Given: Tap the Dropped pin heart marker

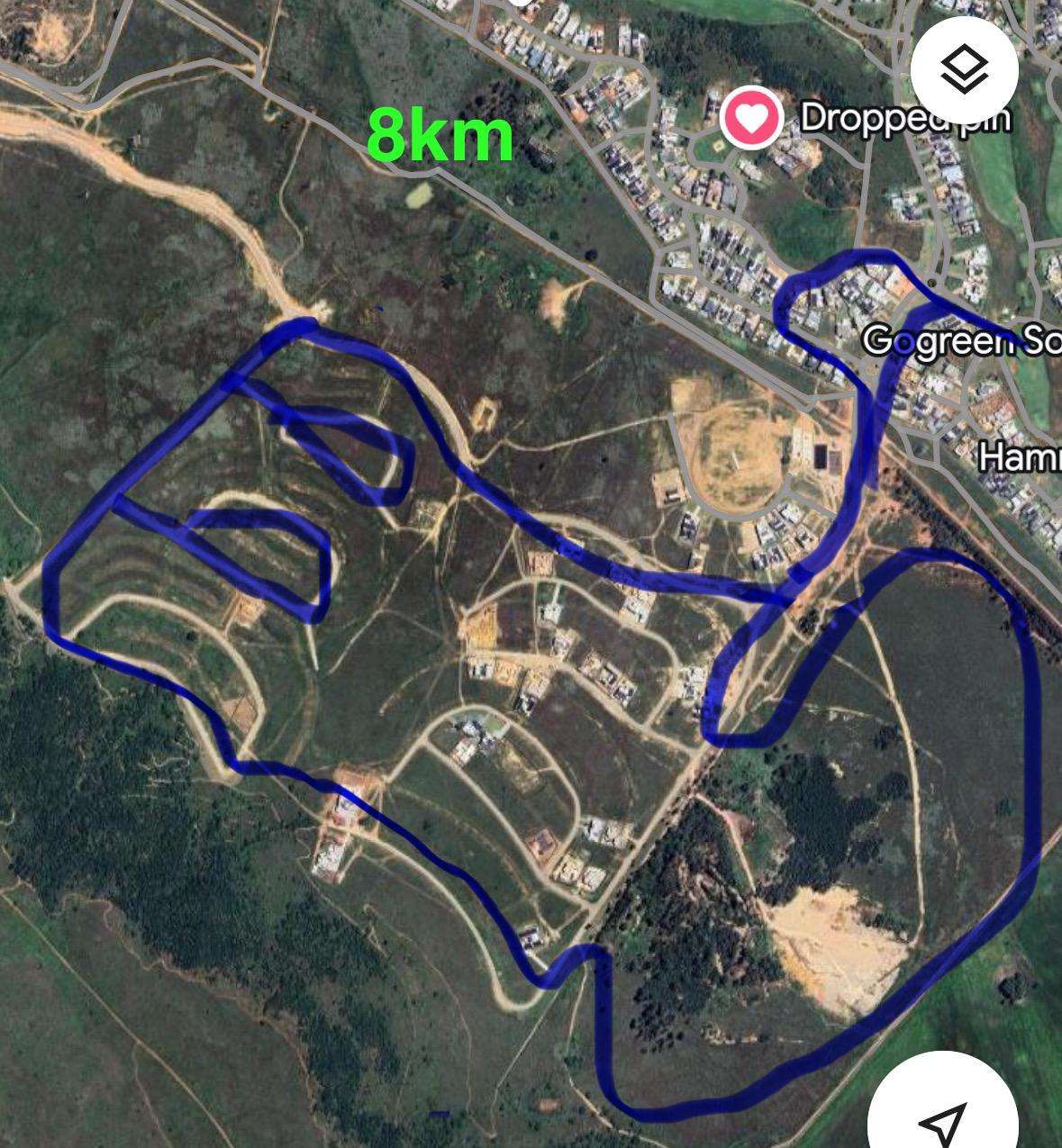Looking at the screenshot, I should (751, 118).
